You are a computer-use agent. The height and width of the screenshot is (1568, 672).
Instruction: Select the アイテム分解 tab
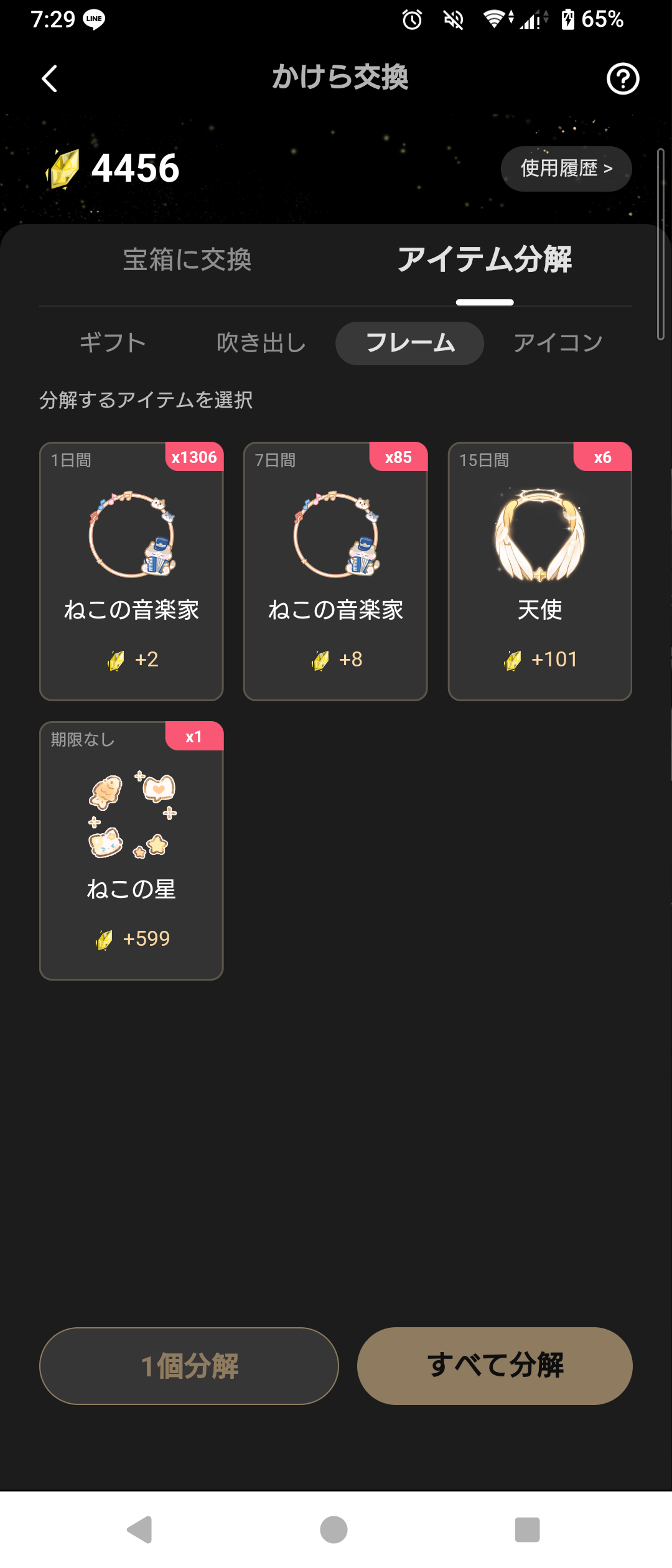(x=485, y=259)
